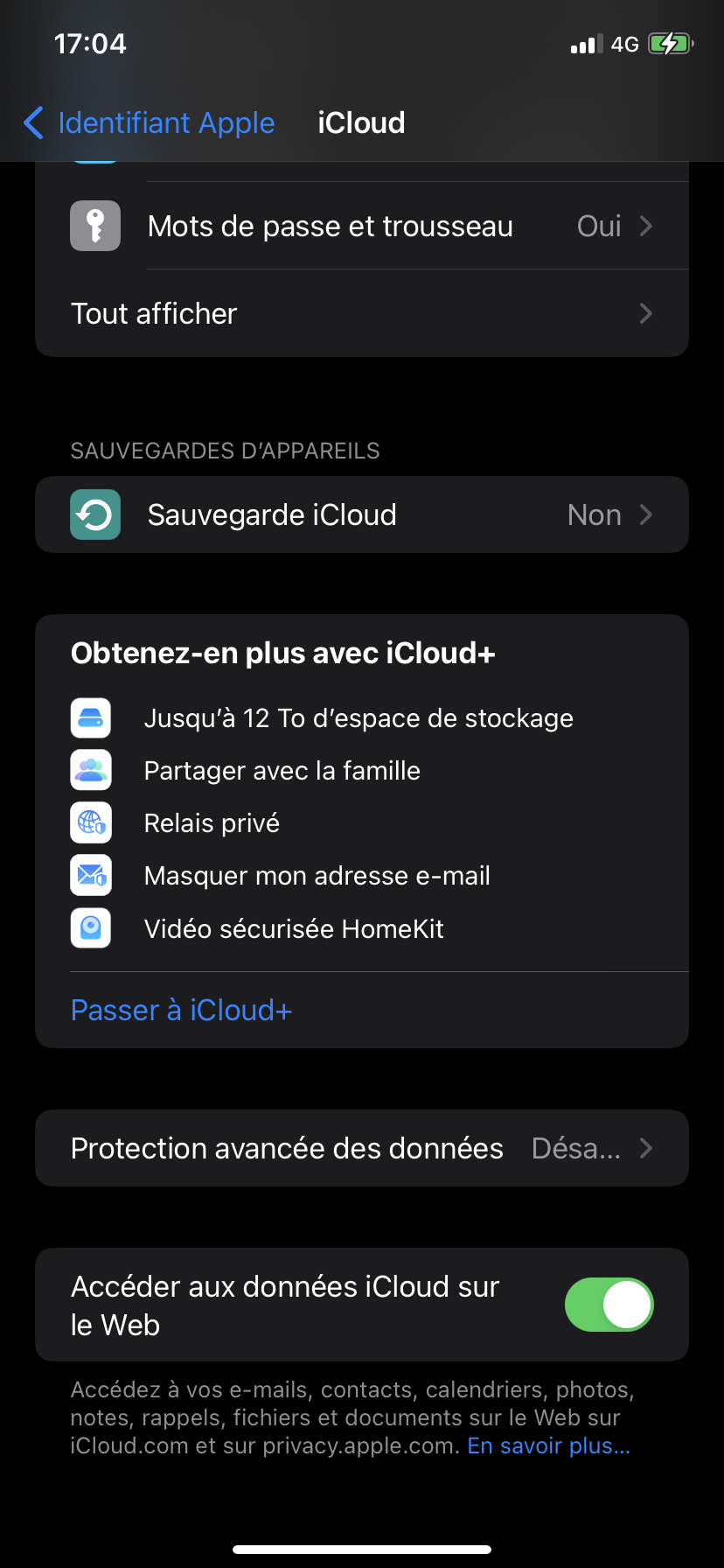This screenshot has width=724, height=1568.
Task: Open Protection avancée des données
Action: tap(362, 1149)
